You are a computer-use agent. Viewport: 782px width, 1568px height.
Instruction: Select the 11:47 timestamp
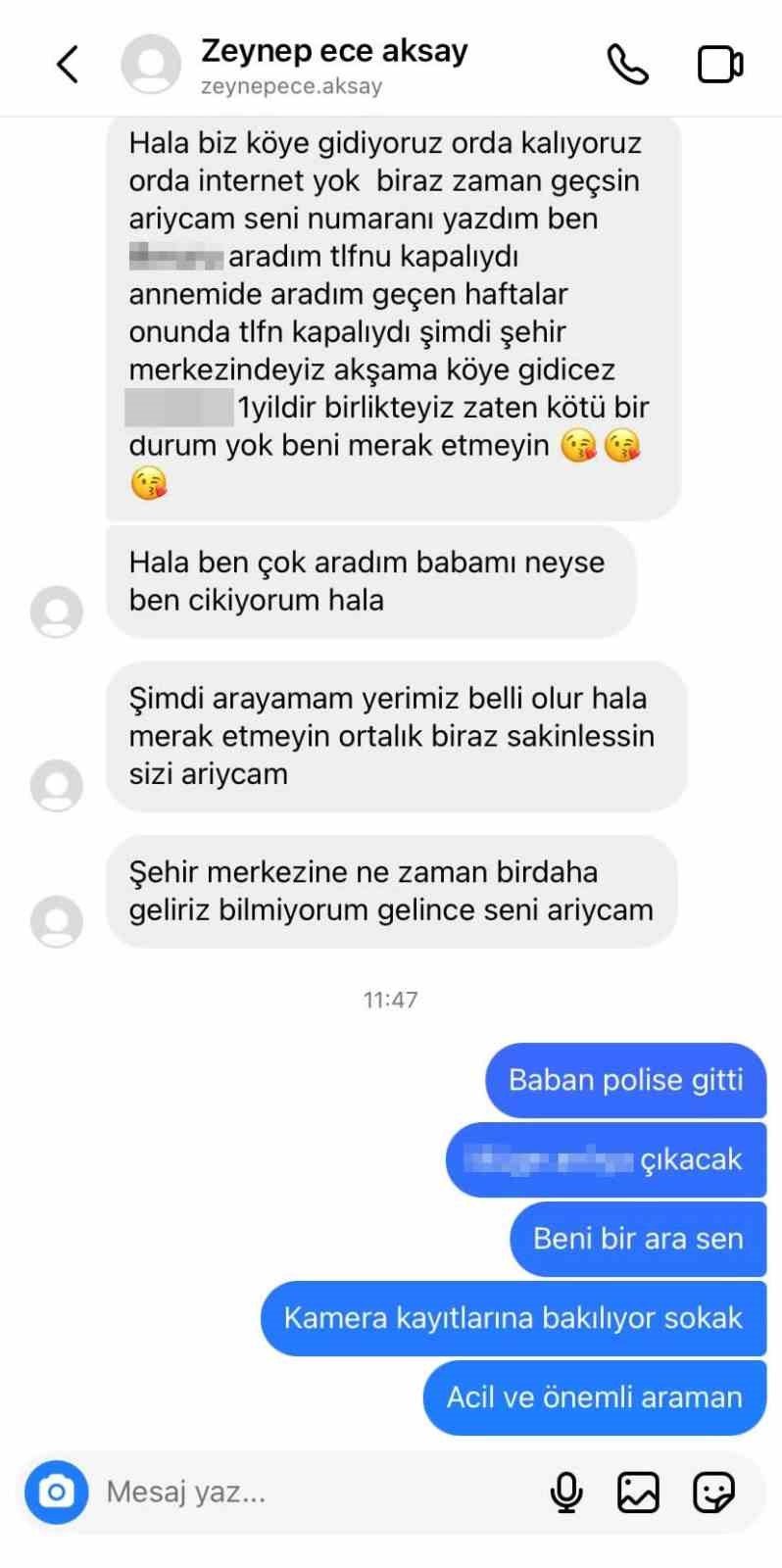pos(390,999)
